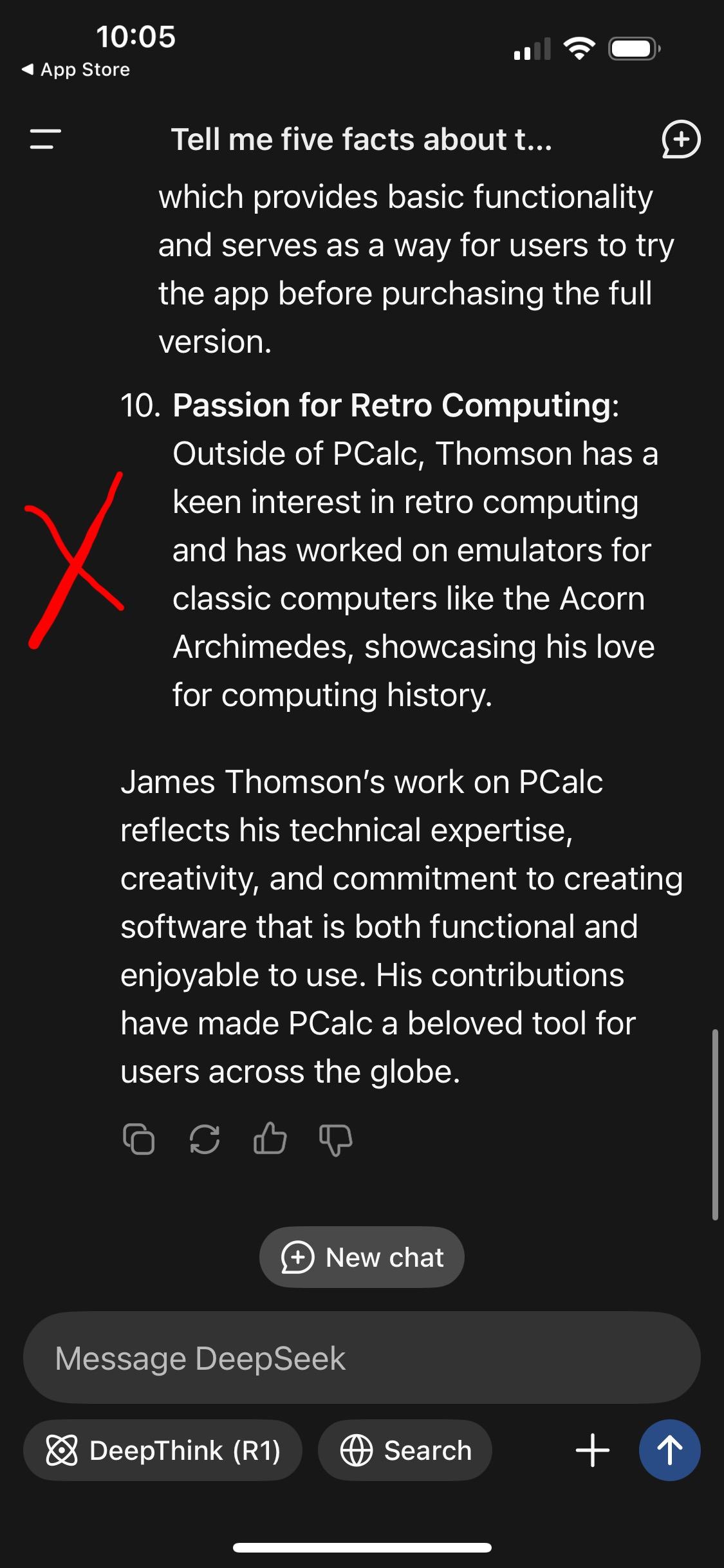Start a new chat from top bar icon
This screenshot has height=1568, width=724.
pos(681,139)
